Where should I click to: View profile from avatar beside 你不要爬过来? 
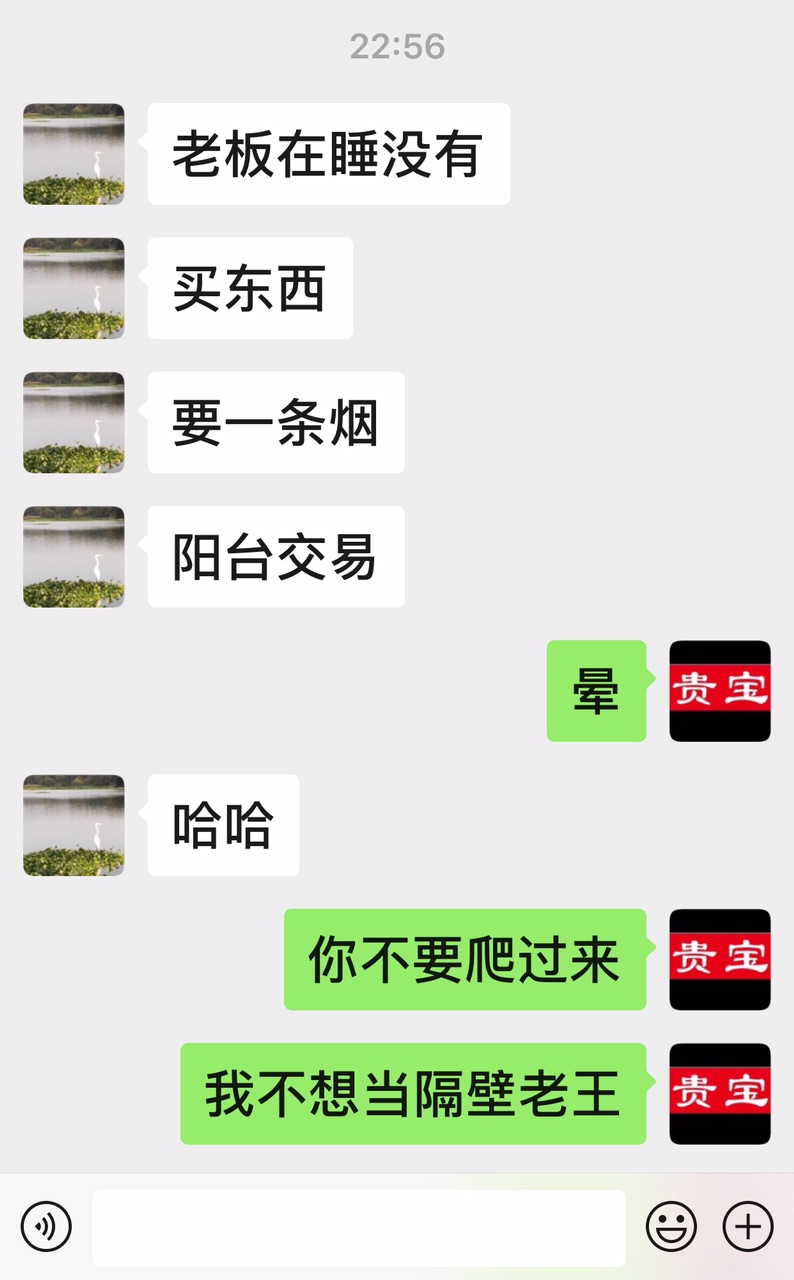(x=719, y=959)
